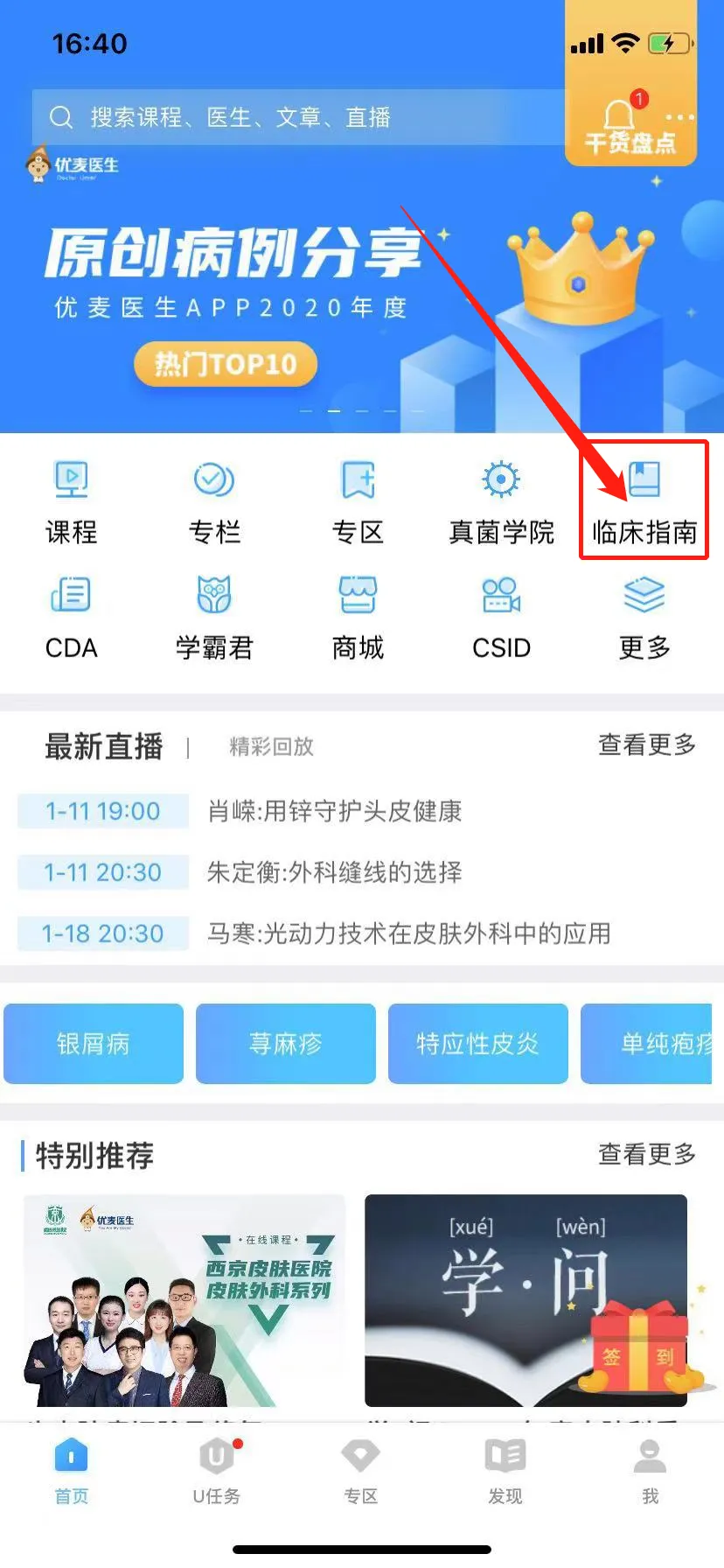Open the notifications bell
The image size is (724, 1568).
click(619, 115)
